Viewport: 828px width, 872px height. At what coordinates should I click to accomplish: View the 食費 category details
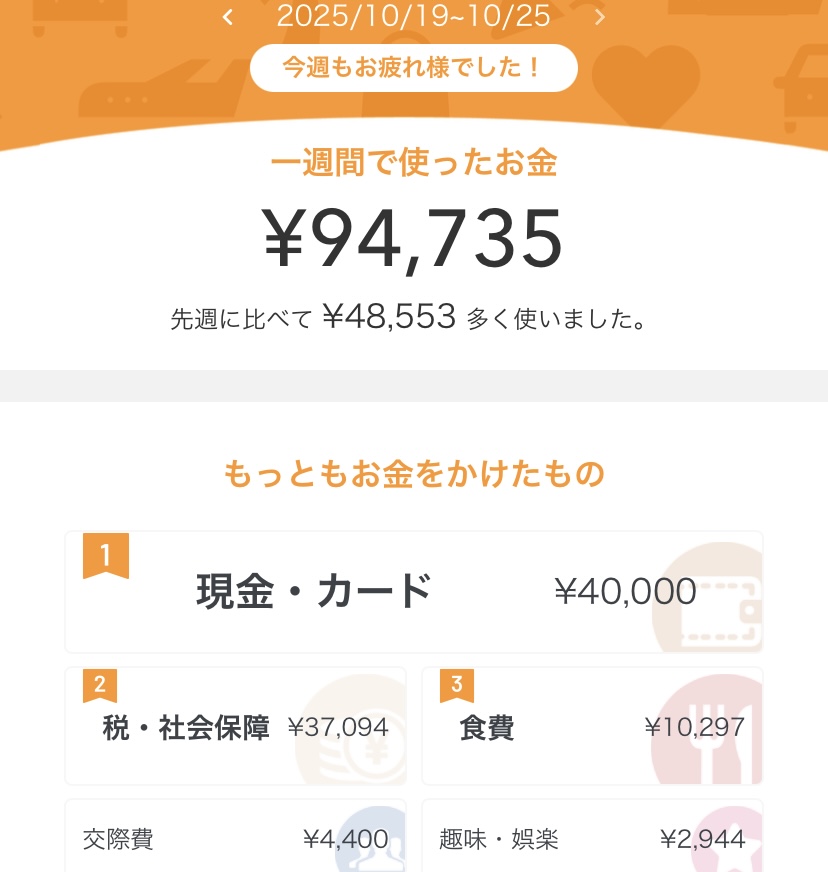click(592, 727)
